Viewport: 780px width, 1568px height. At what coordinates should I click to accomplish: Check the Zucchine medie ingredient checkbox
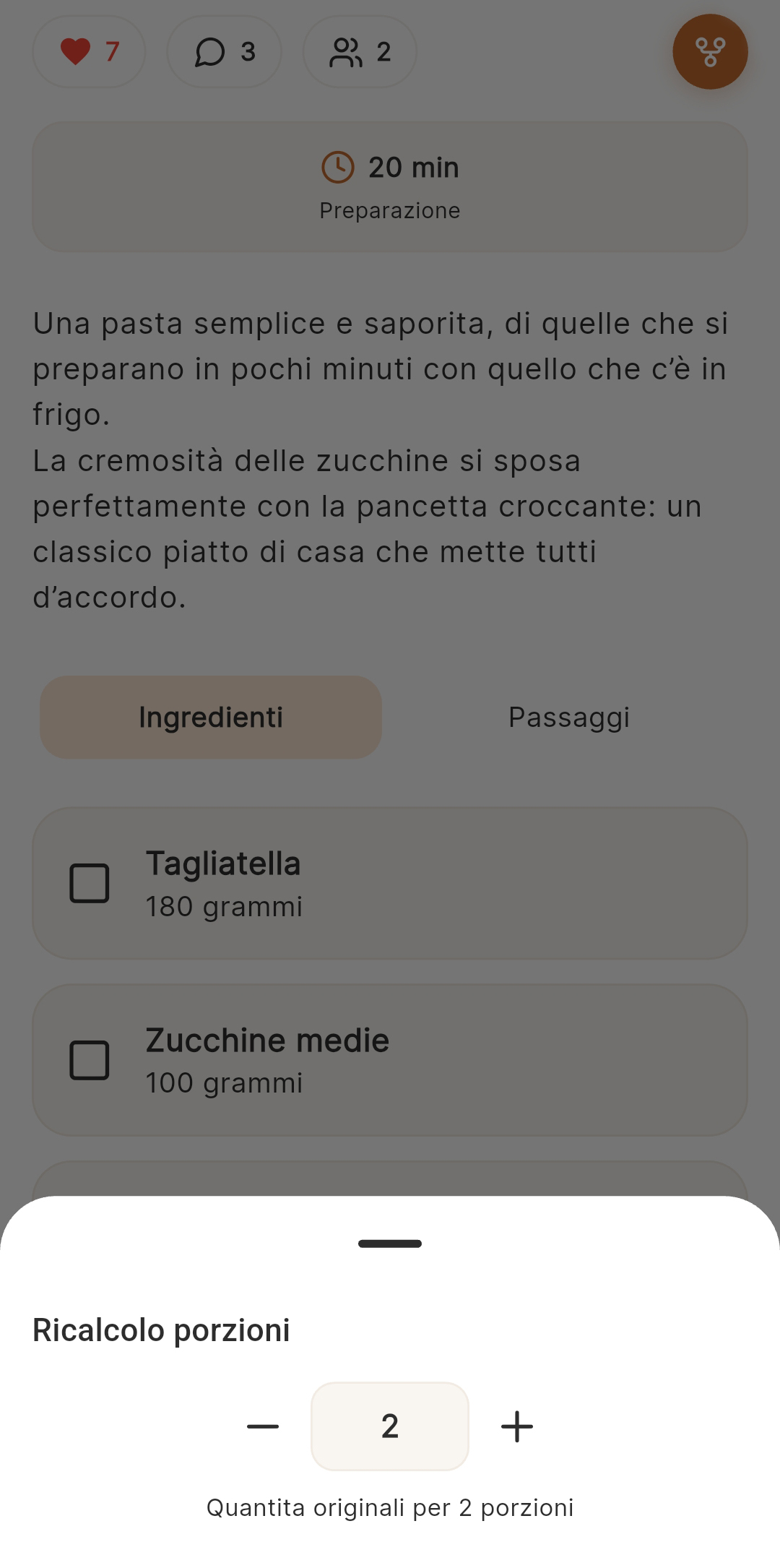click(x=89, y=1059)
